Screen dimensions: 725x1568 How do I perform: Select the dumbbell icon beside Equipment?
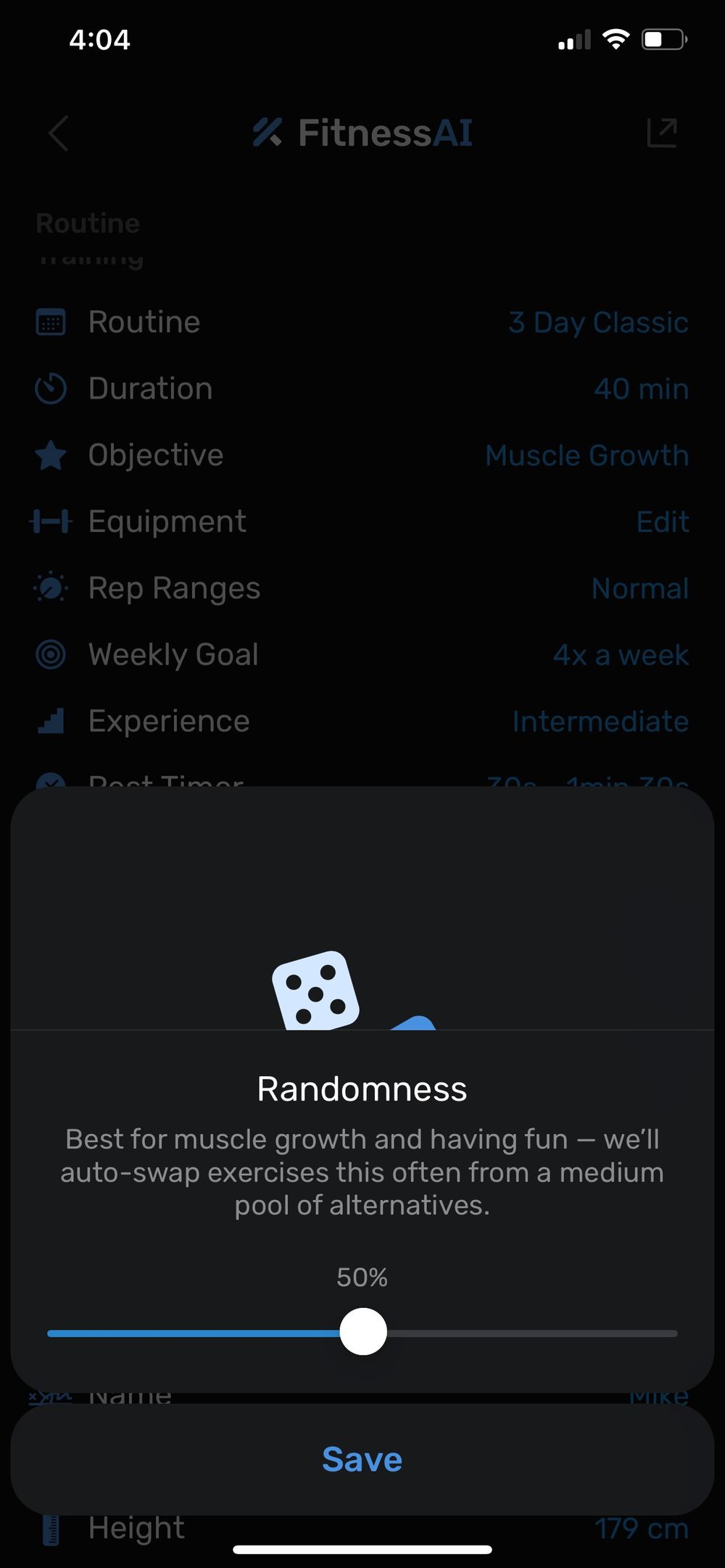pos(50,521)
